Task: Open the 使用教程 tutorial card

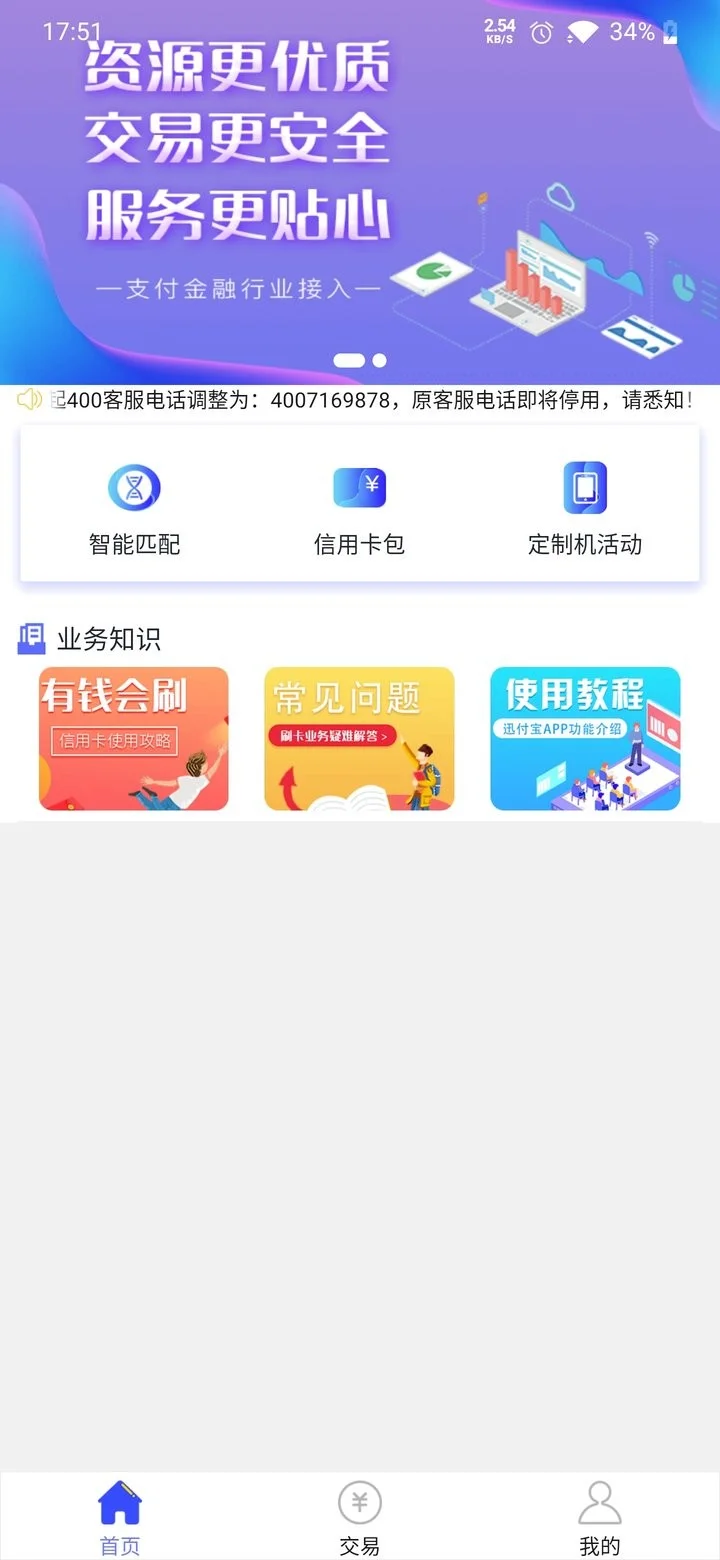Action: coord(584,738)
